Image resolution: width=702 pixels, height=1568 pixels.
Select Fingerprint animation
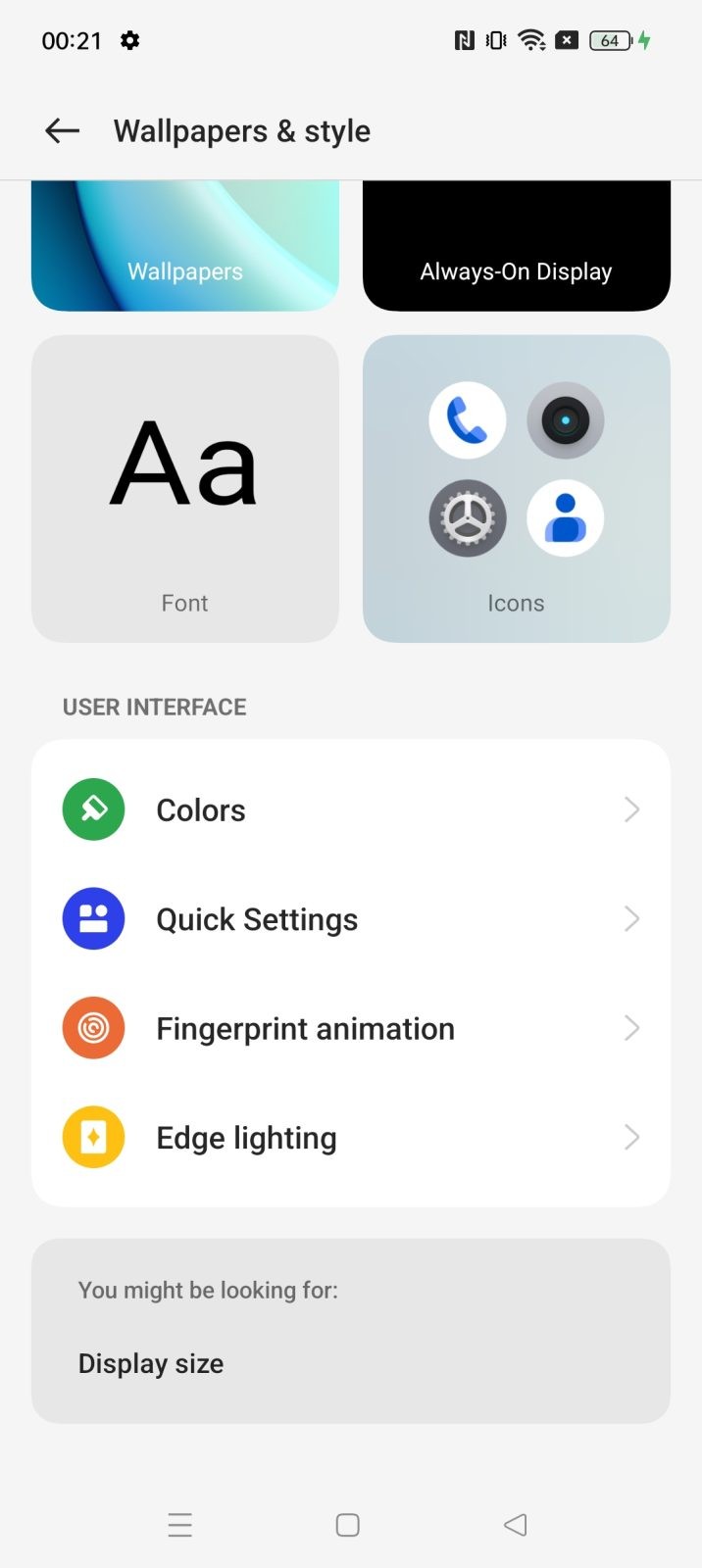(x=351, y=1028)
